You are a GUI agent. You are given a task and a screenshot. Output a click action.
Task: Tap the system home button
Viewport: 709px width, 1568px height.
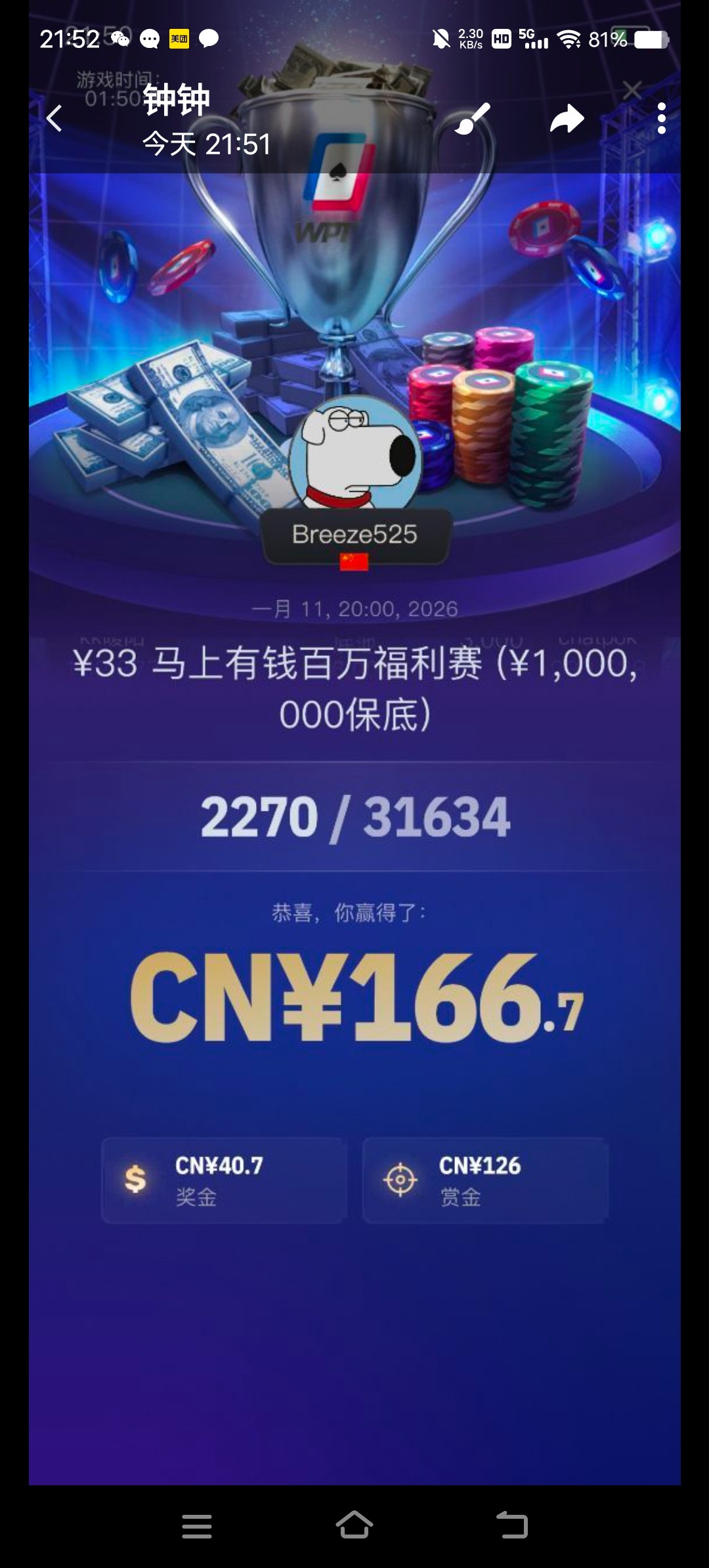point(354,1525)
